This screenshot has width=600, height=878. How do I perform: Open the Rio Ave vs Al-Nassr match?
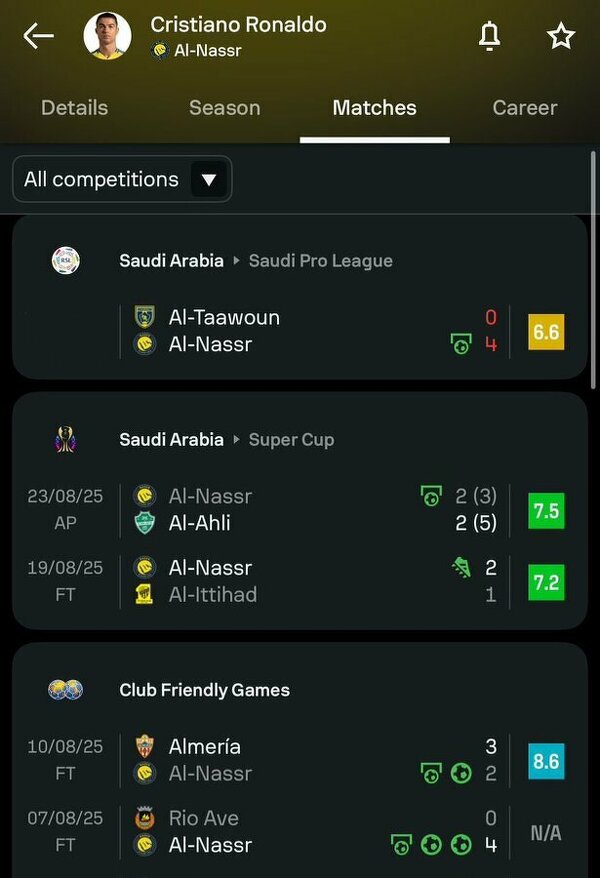point(300,832)
